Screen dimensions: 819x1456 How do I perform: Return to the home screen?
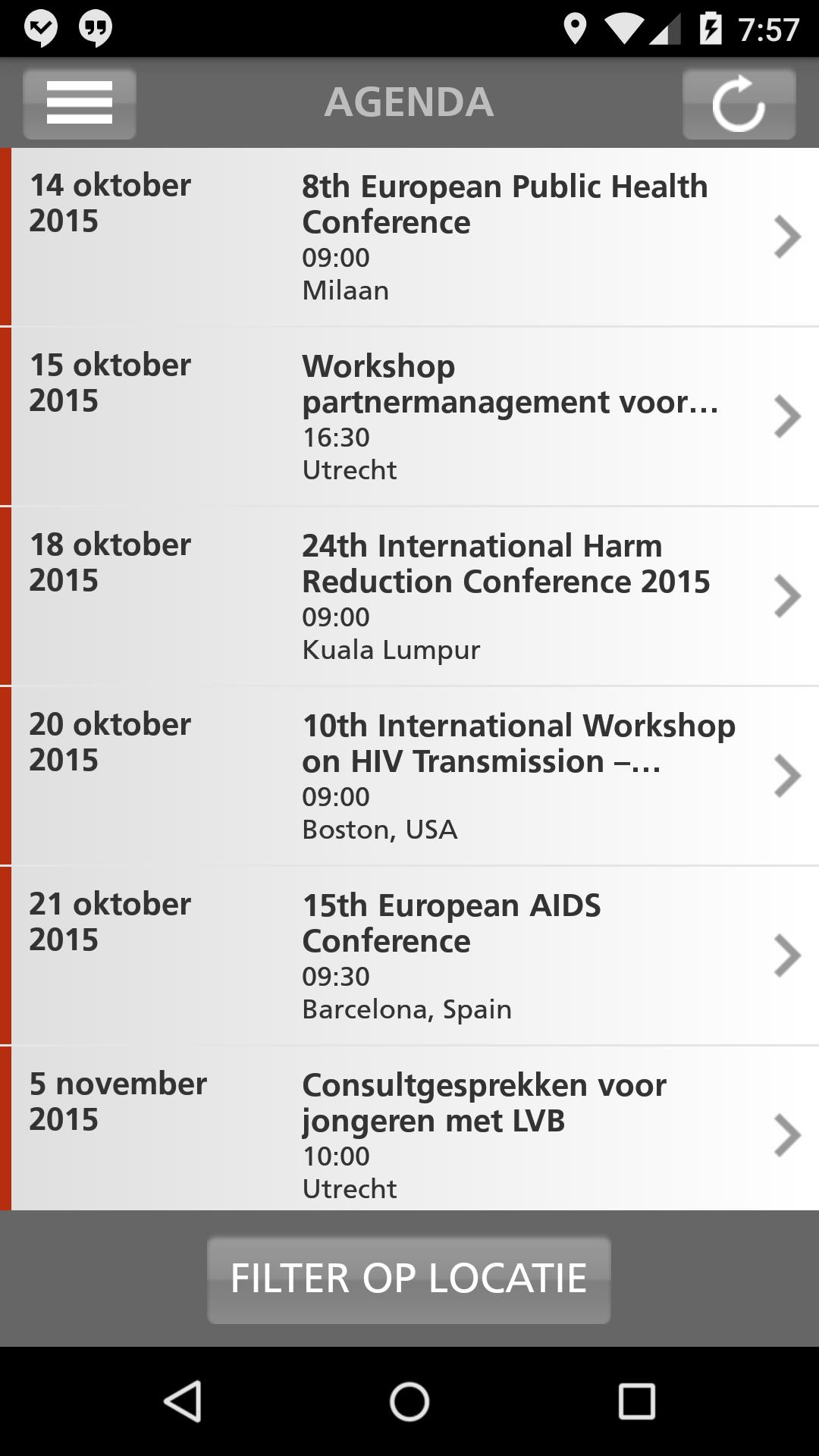409,1401
